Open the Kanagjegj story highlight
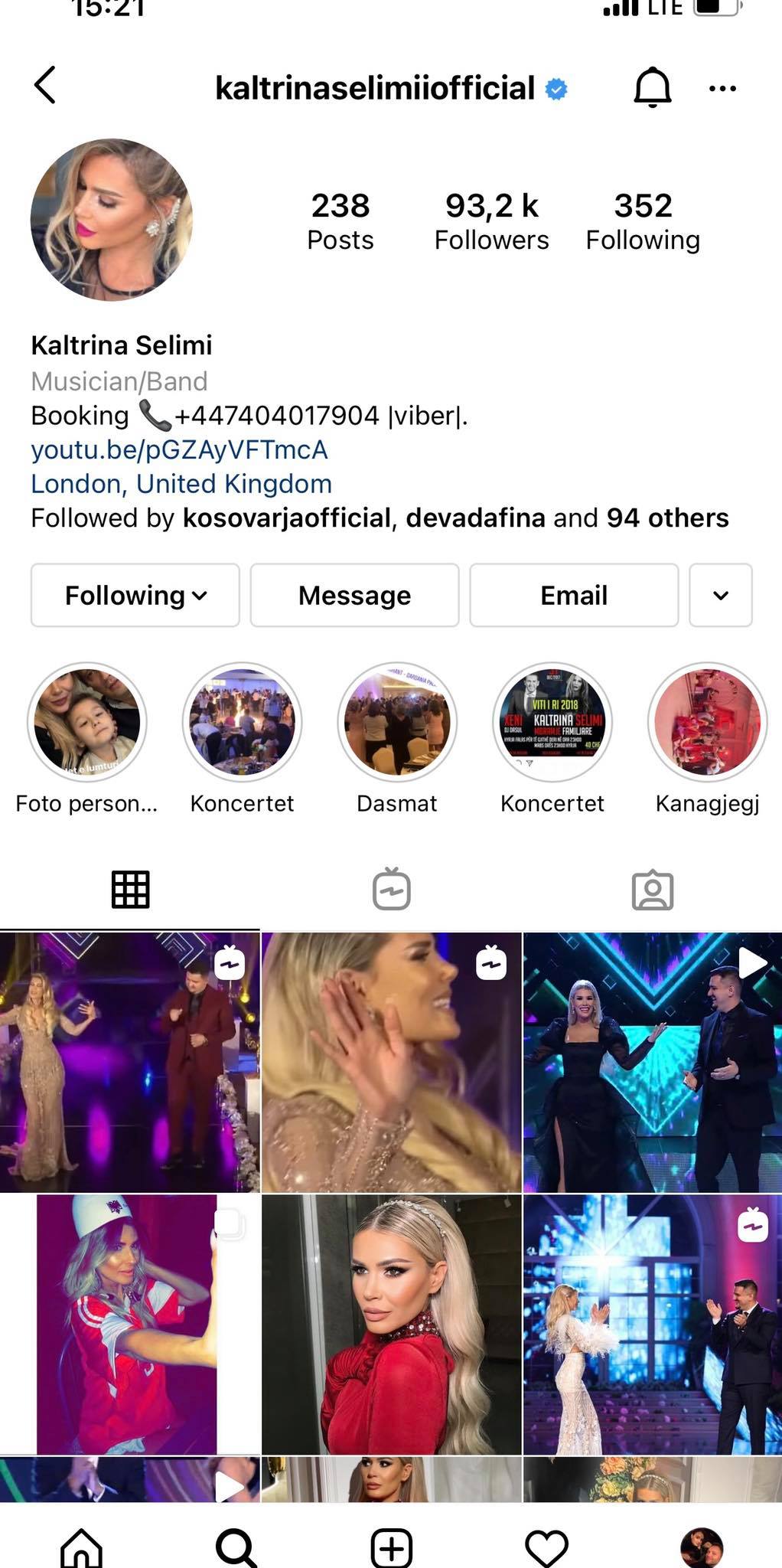The height and width of the screenshot is (1568, 782). coord(707,723)
